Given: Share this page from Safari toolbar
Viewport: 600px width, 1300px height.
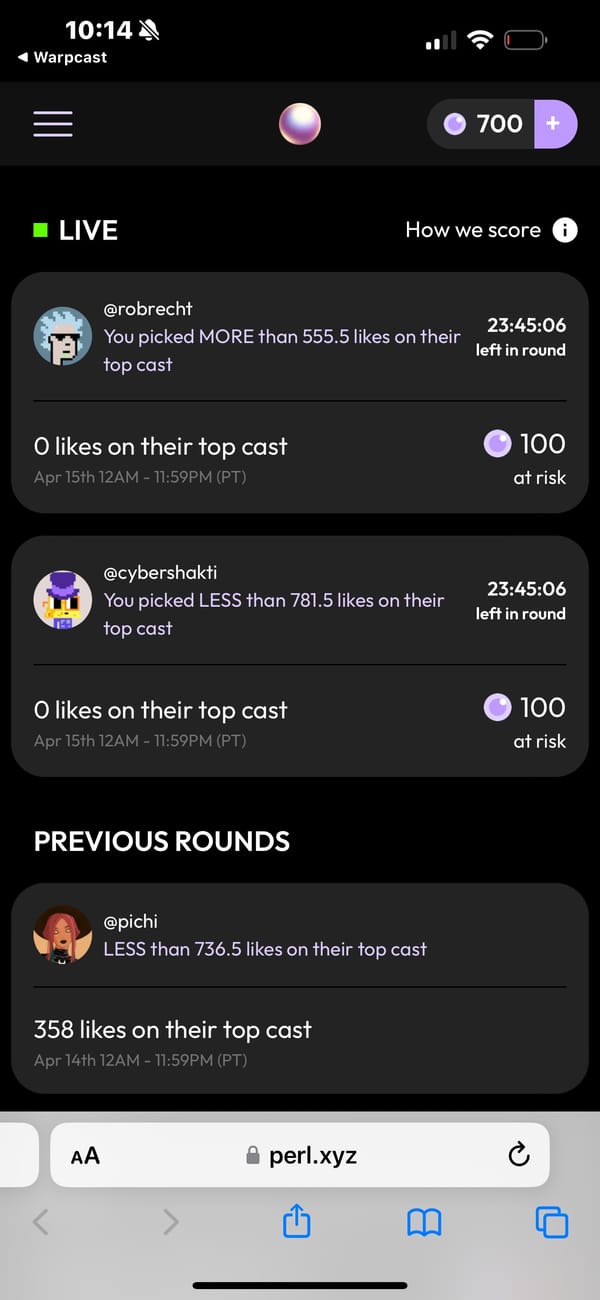Looking at the screenshot, I should click(297, 1222).
